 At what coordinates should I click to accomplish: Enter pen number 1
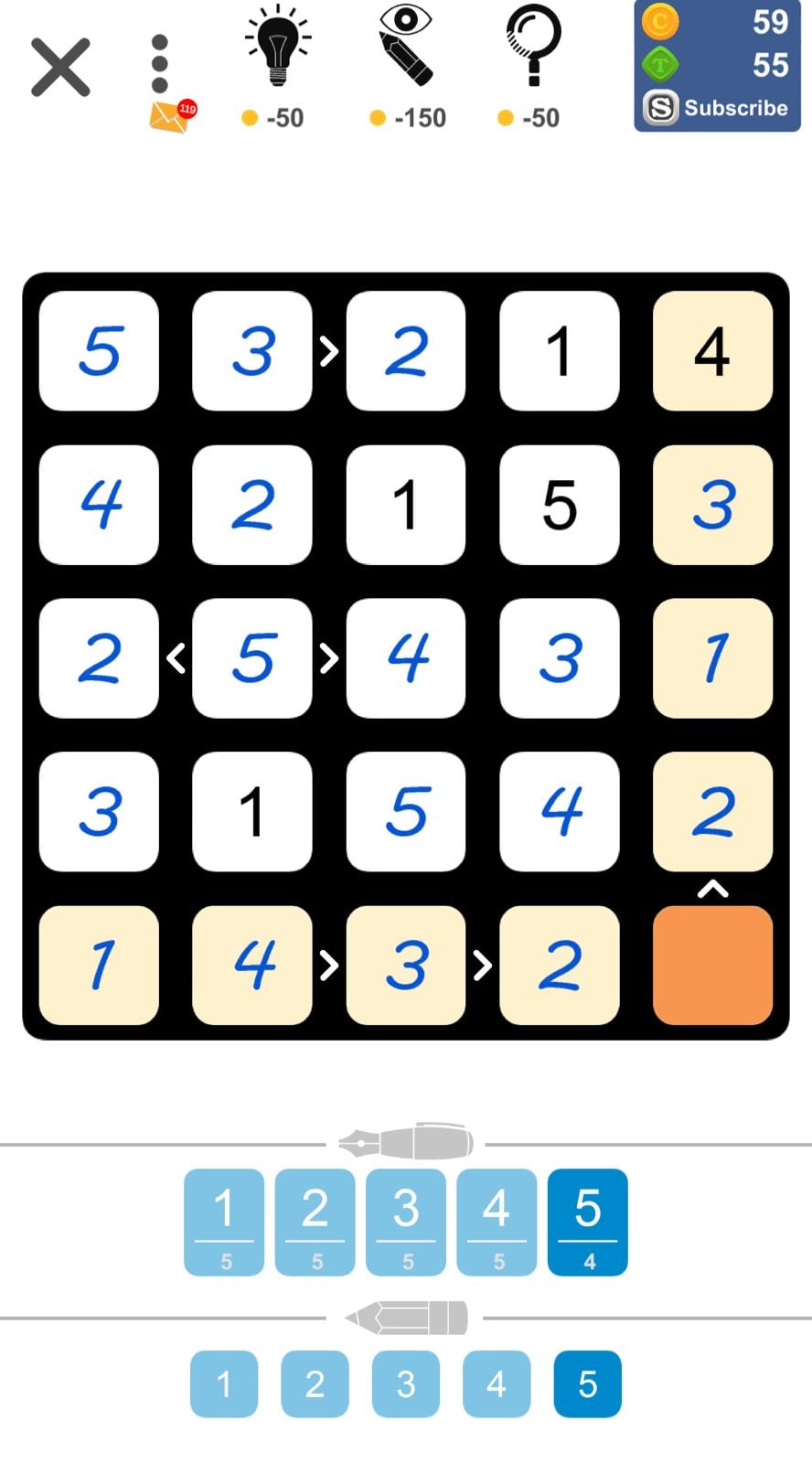224,1222
